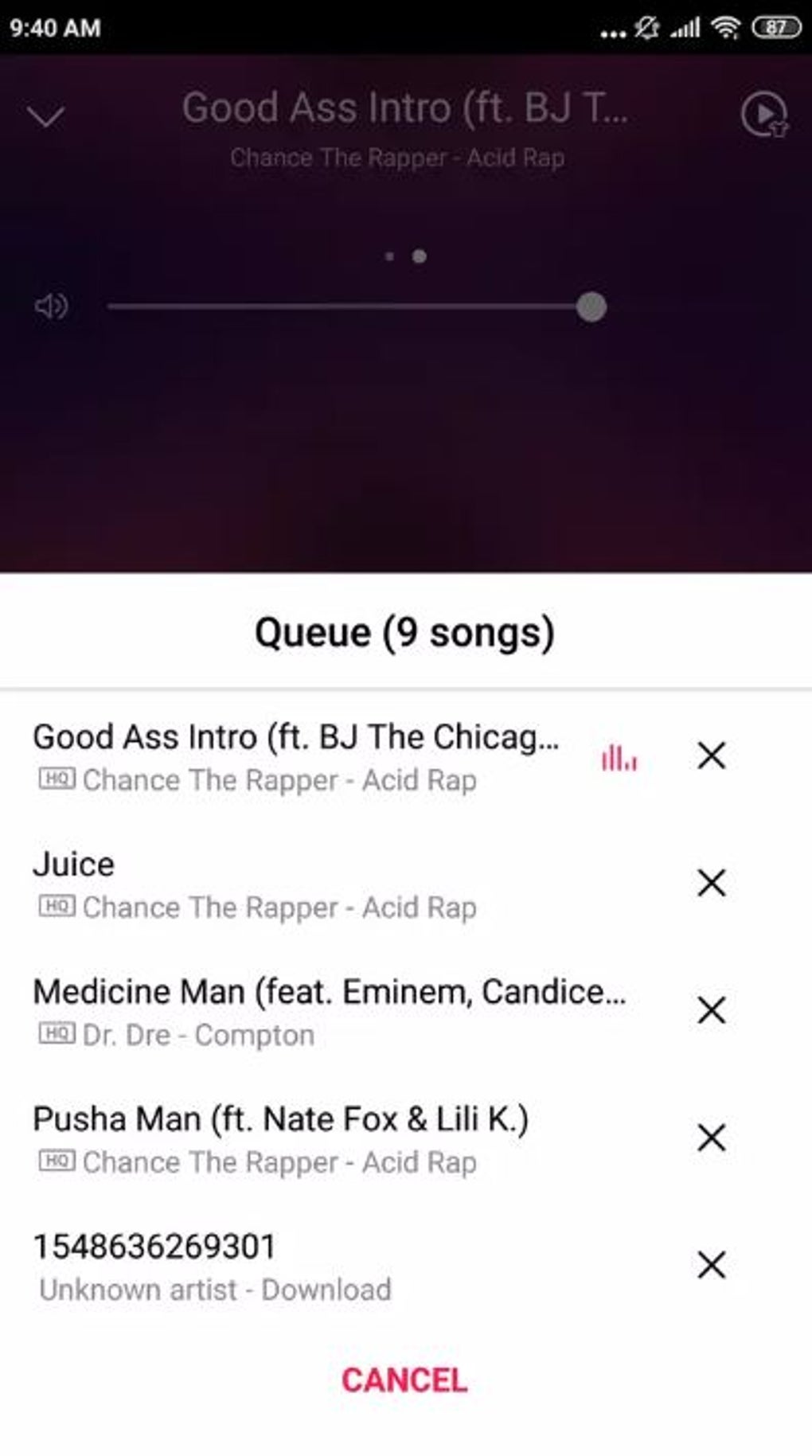Remove Medicine Man from the queue
Viewport: 812px width, 1456px height.
click(x=711, y=1010)
